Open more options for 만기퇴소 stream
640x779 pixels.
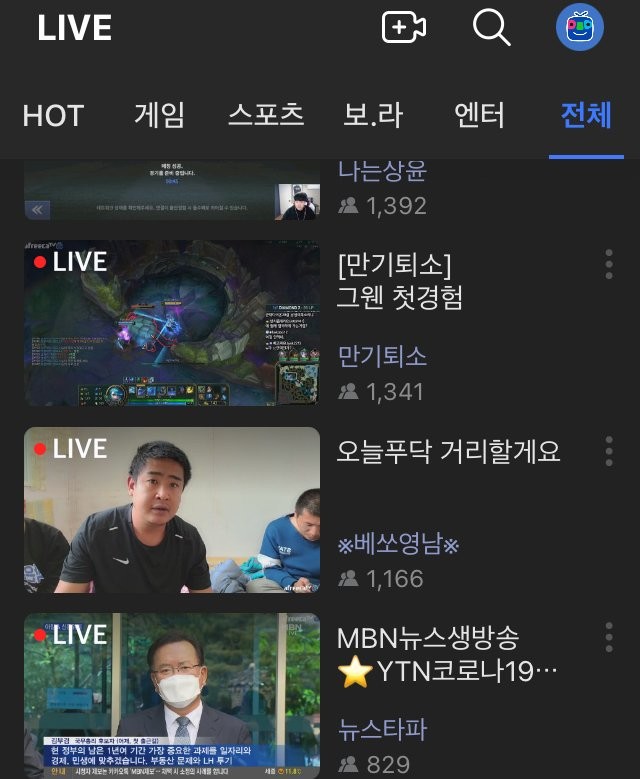(x=608, y=265)
